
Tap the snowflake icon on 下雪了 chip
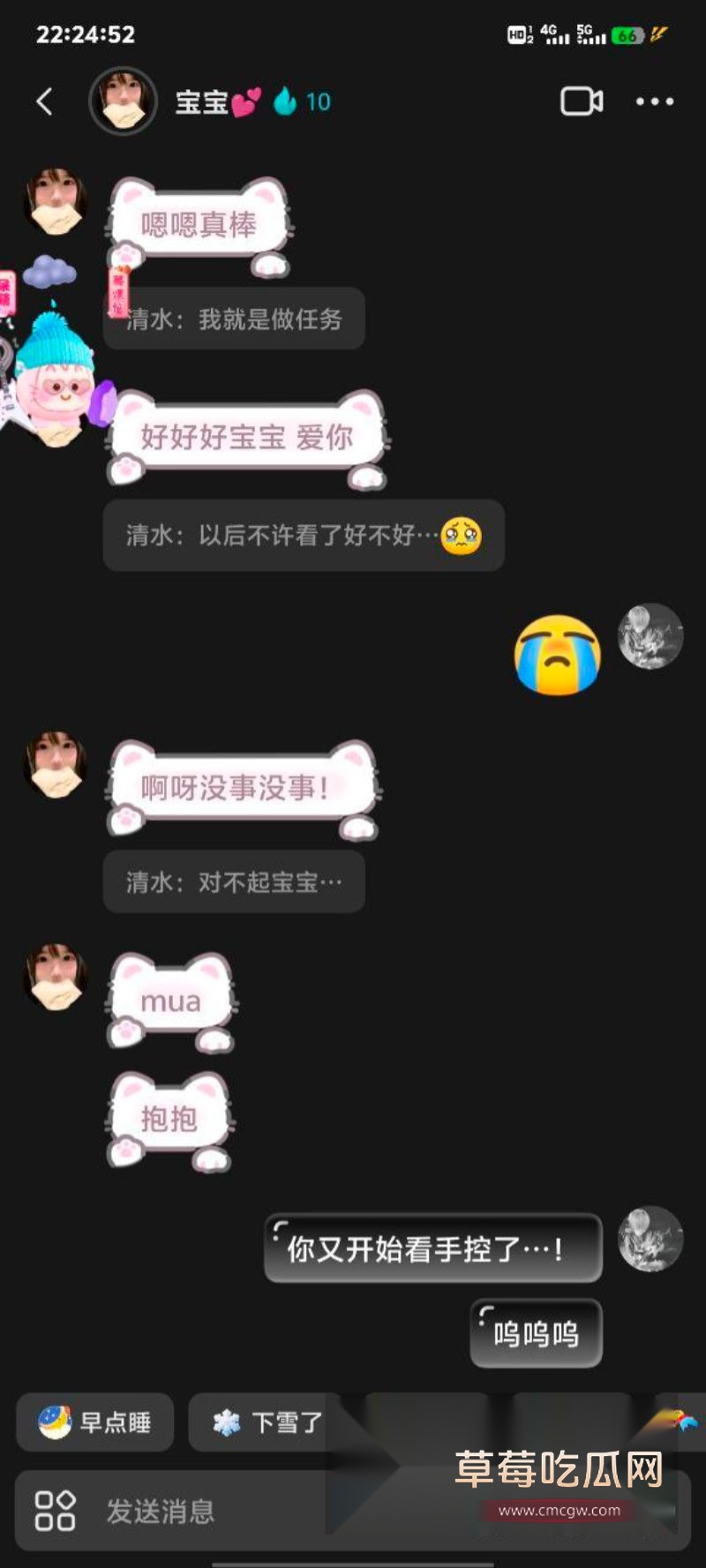click(225, 1422)
